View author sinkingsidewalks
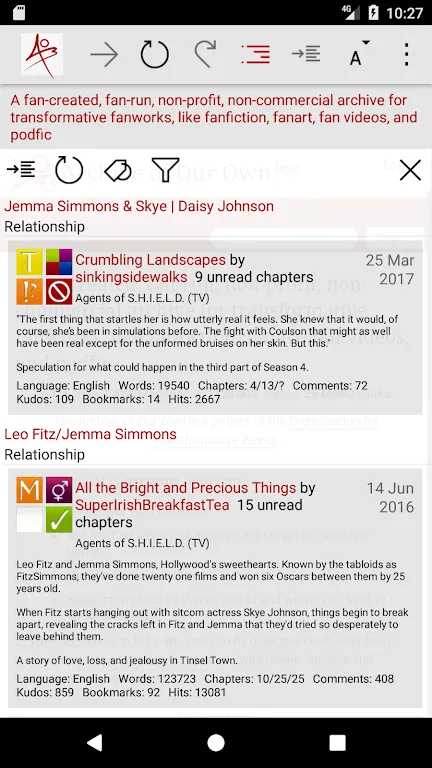 tap(131, 277)
